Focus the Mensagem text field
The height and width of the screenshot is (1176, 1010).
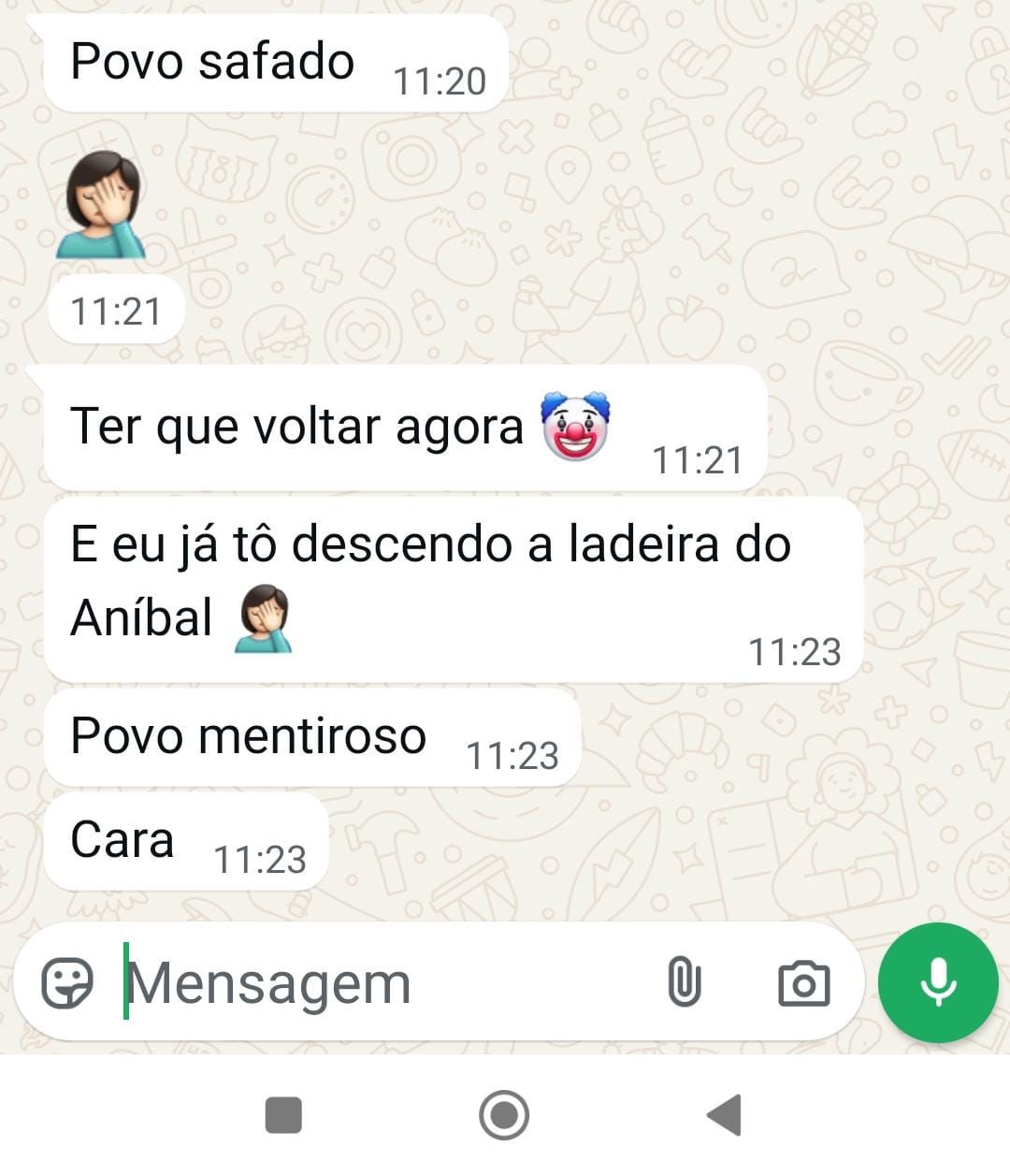click(374, 983)
